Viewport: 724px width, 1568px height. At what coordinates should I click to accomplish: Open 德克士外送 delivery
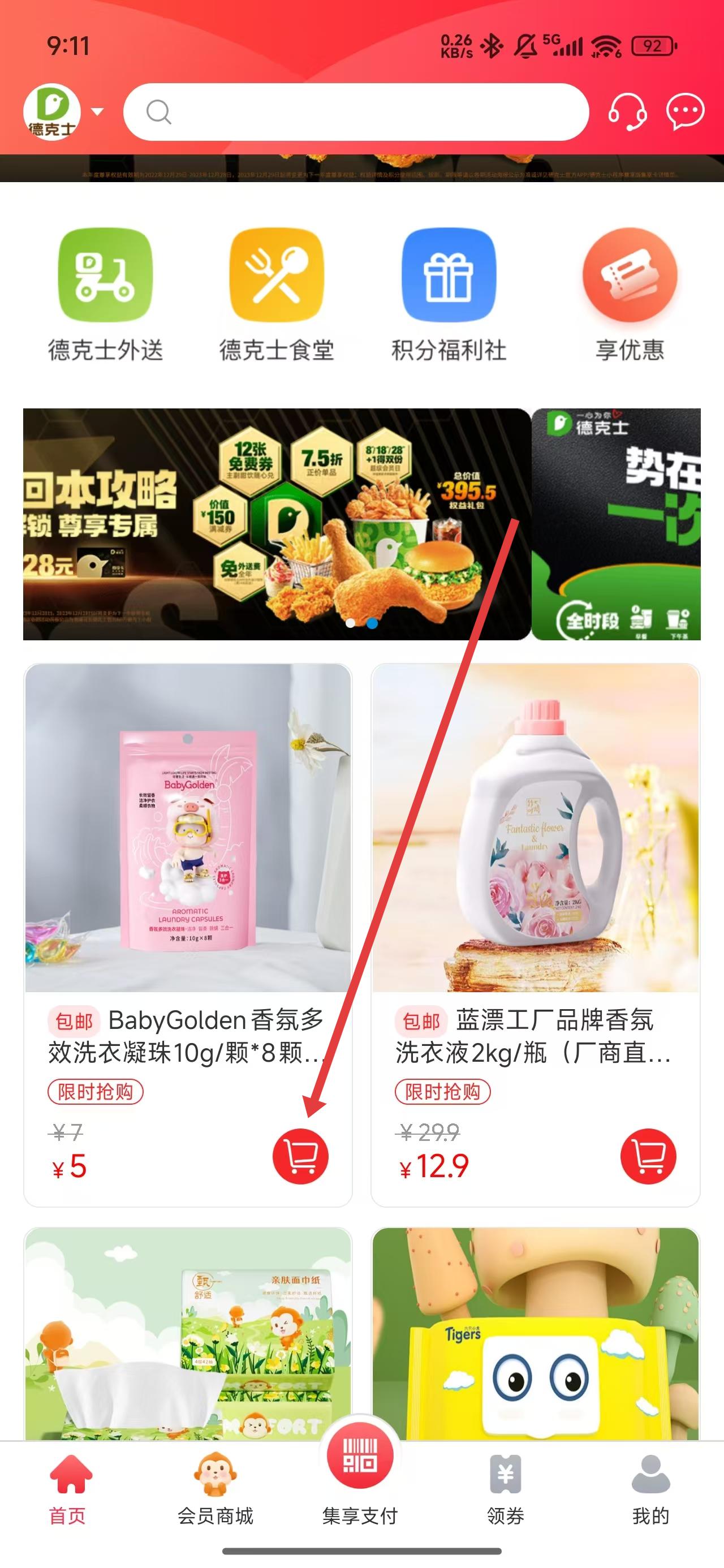[105, 295]
